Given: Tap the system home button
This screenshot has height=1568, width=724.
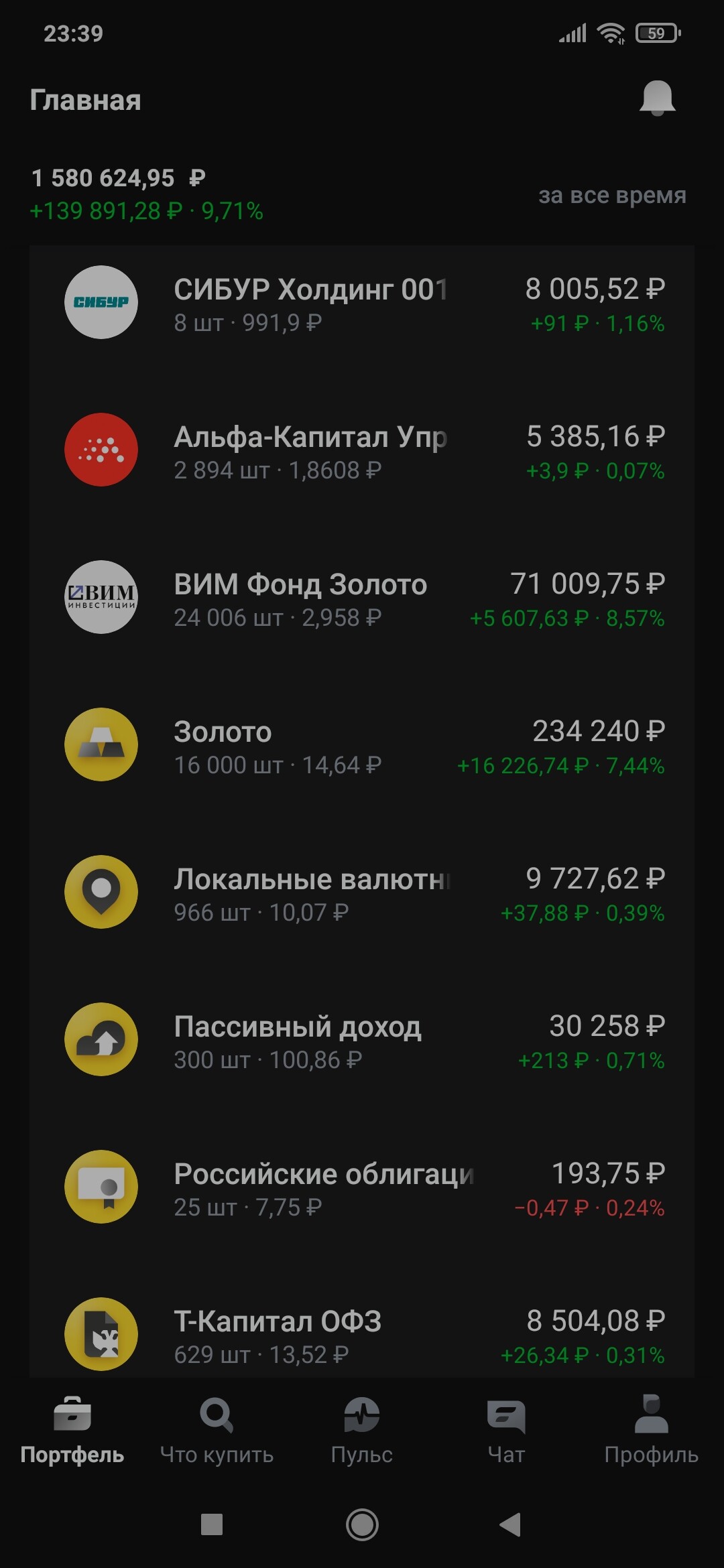Looking at the screenshot, I should tap(362, 1525).
